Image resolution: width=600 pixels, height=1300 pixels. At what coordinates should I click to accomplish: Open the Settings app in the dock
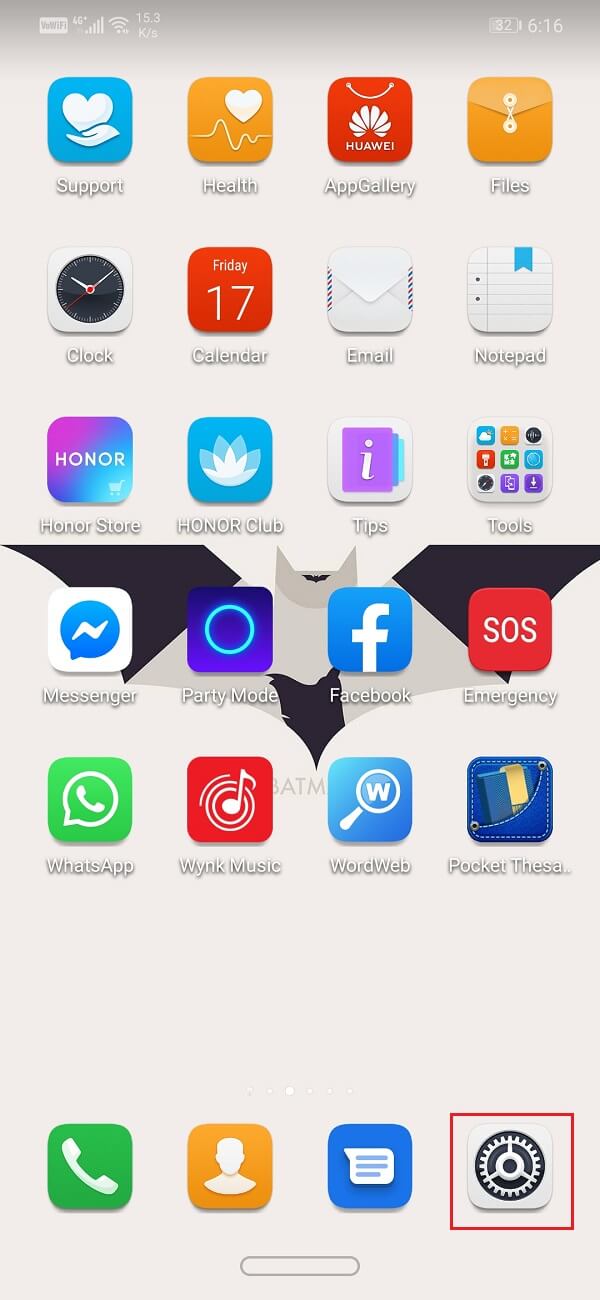(510, 1167)
